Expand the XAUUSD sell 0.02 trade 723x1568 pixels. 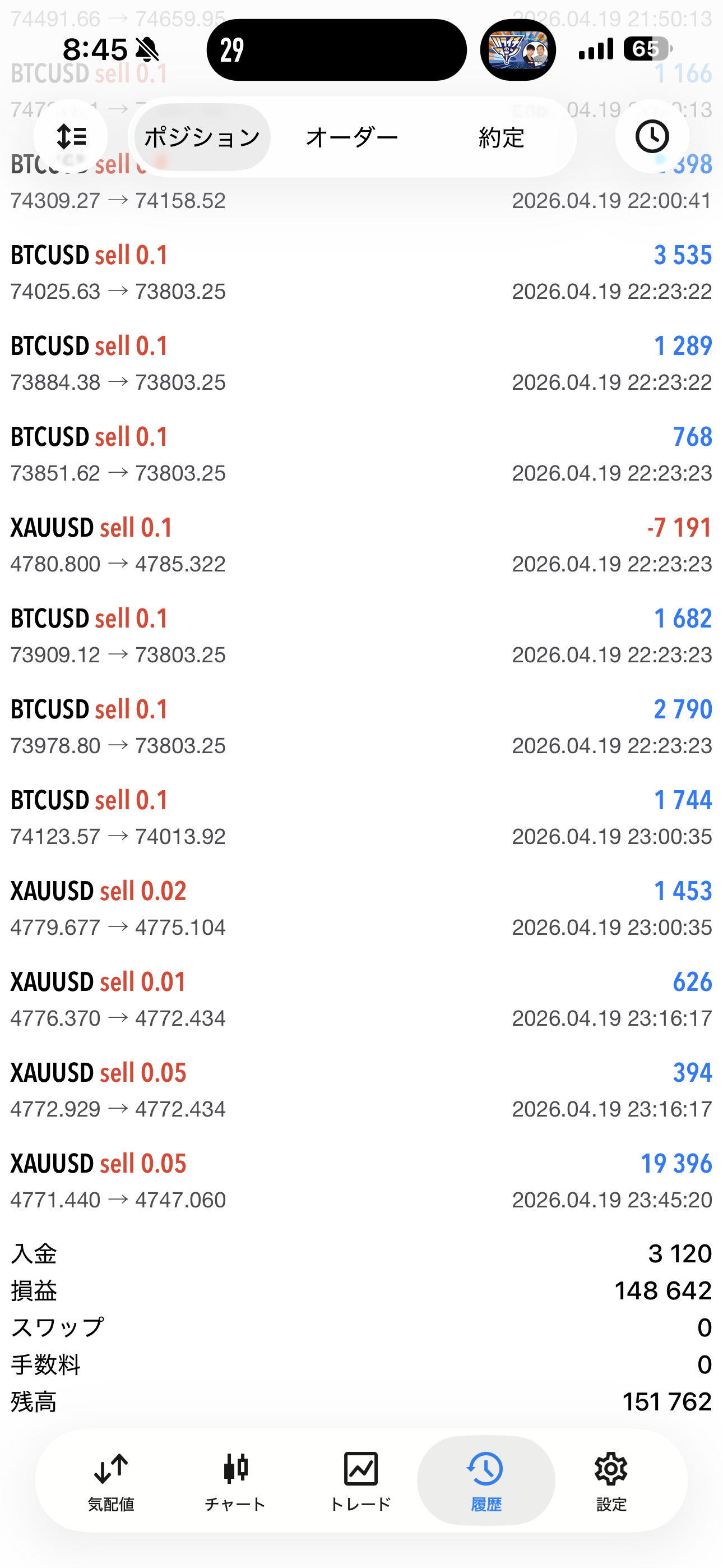tap(361, 909)
